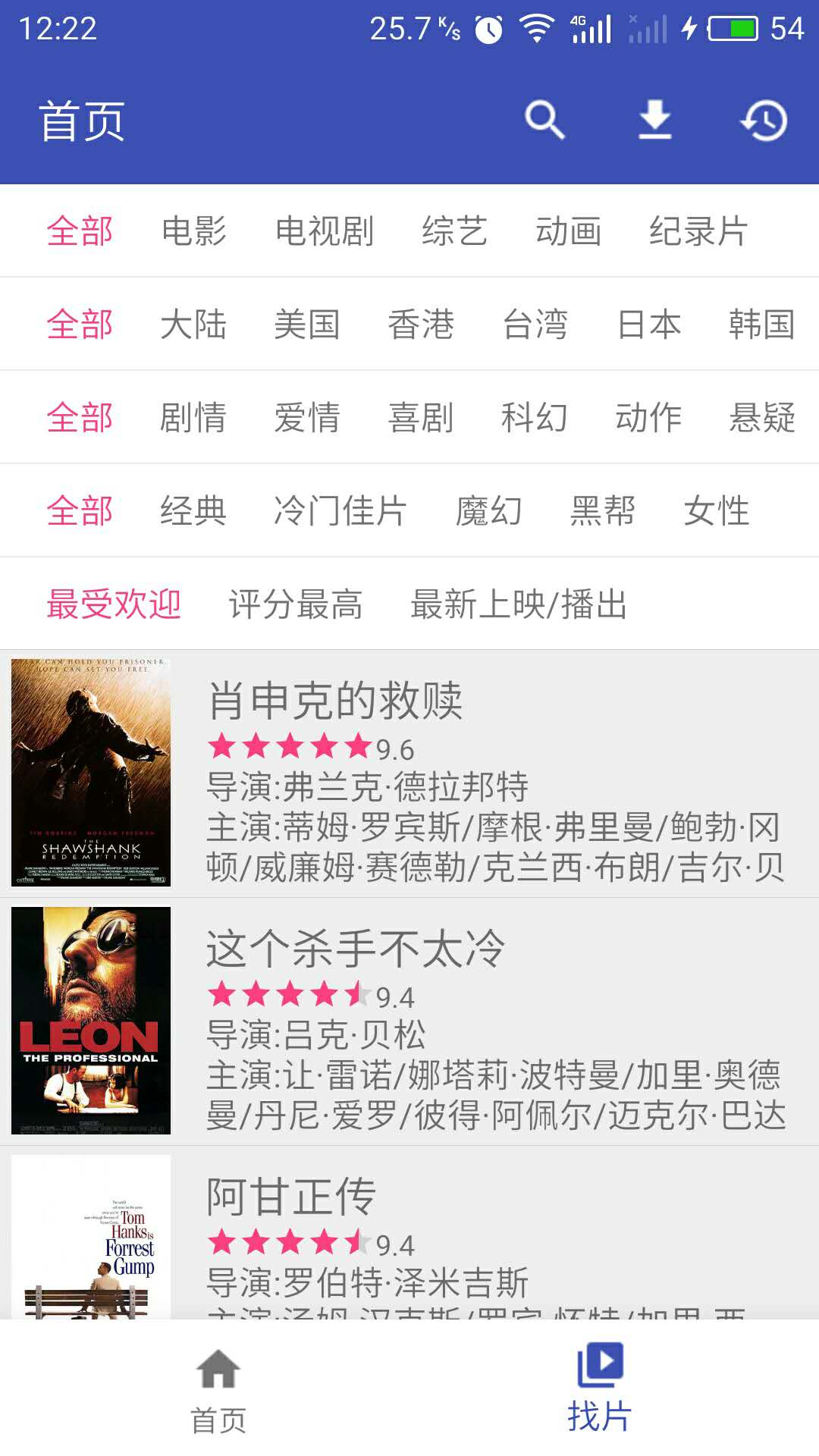Open the movie 这个杀手不太冷

coord(356,946)
